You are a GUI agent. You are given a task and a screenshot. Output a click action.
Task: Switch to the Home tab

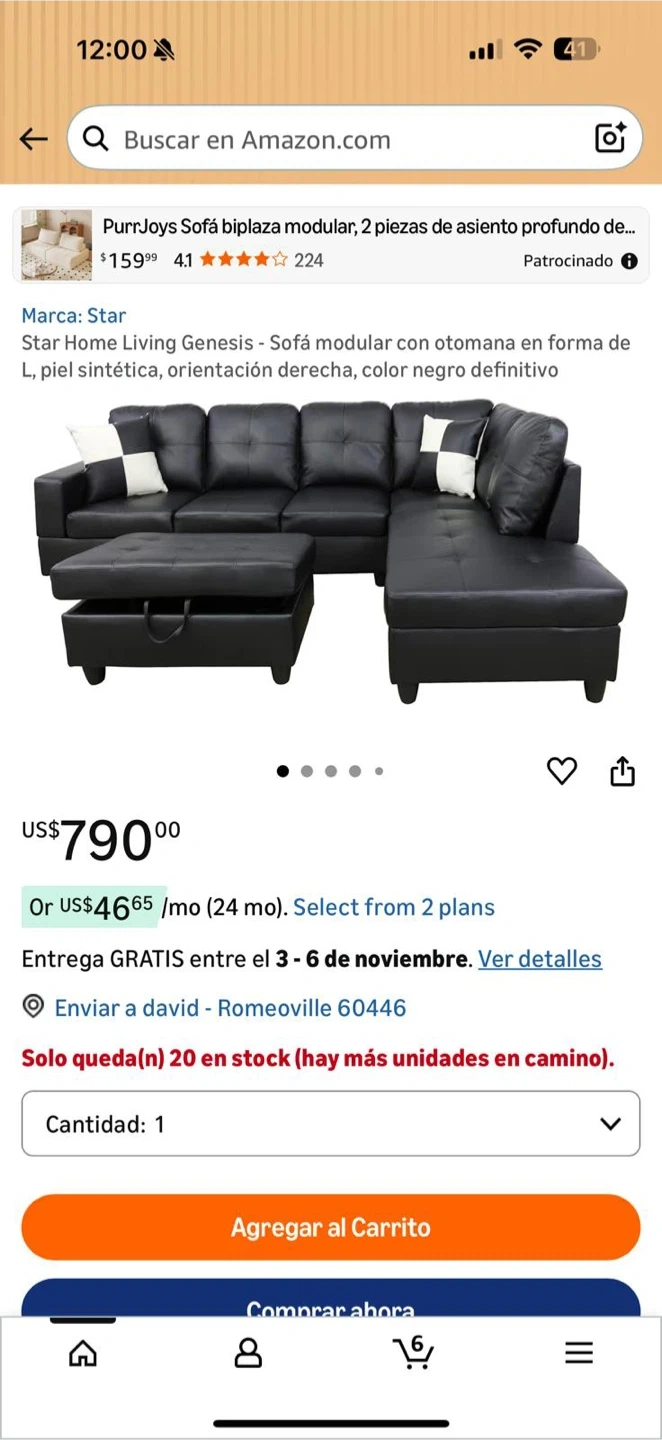[x=83, y=1353]
